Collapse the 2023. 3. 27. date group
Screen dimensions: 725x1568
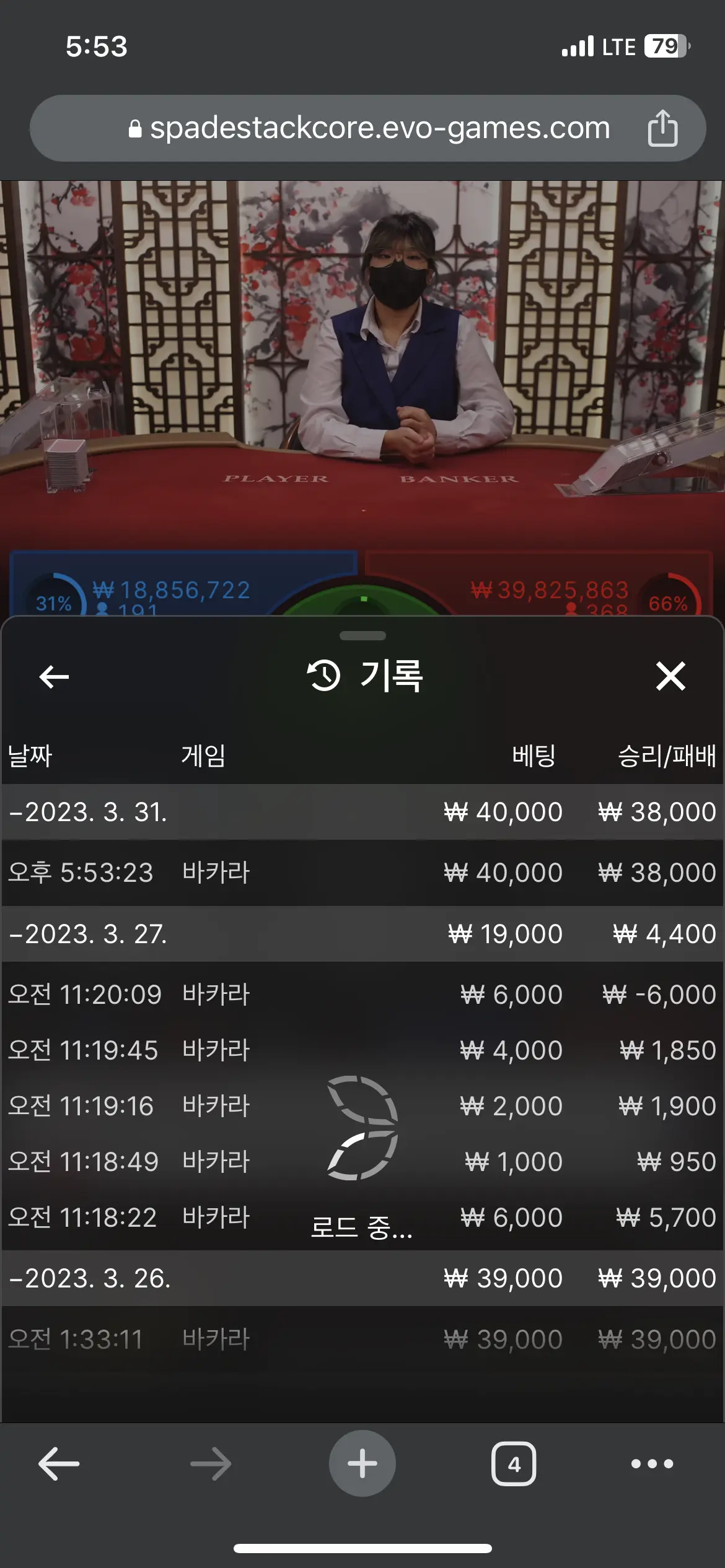(x=362, y=934)
